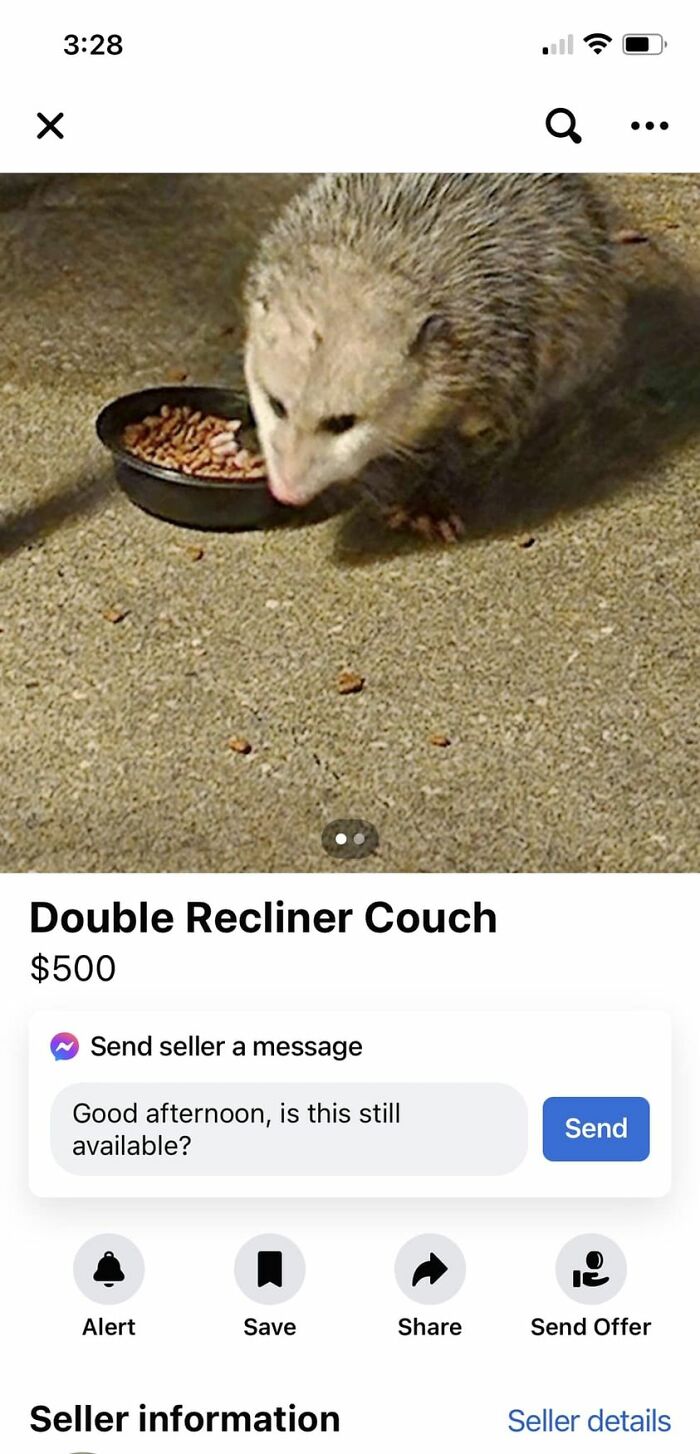Save this couch listing

click(270, 1269)
